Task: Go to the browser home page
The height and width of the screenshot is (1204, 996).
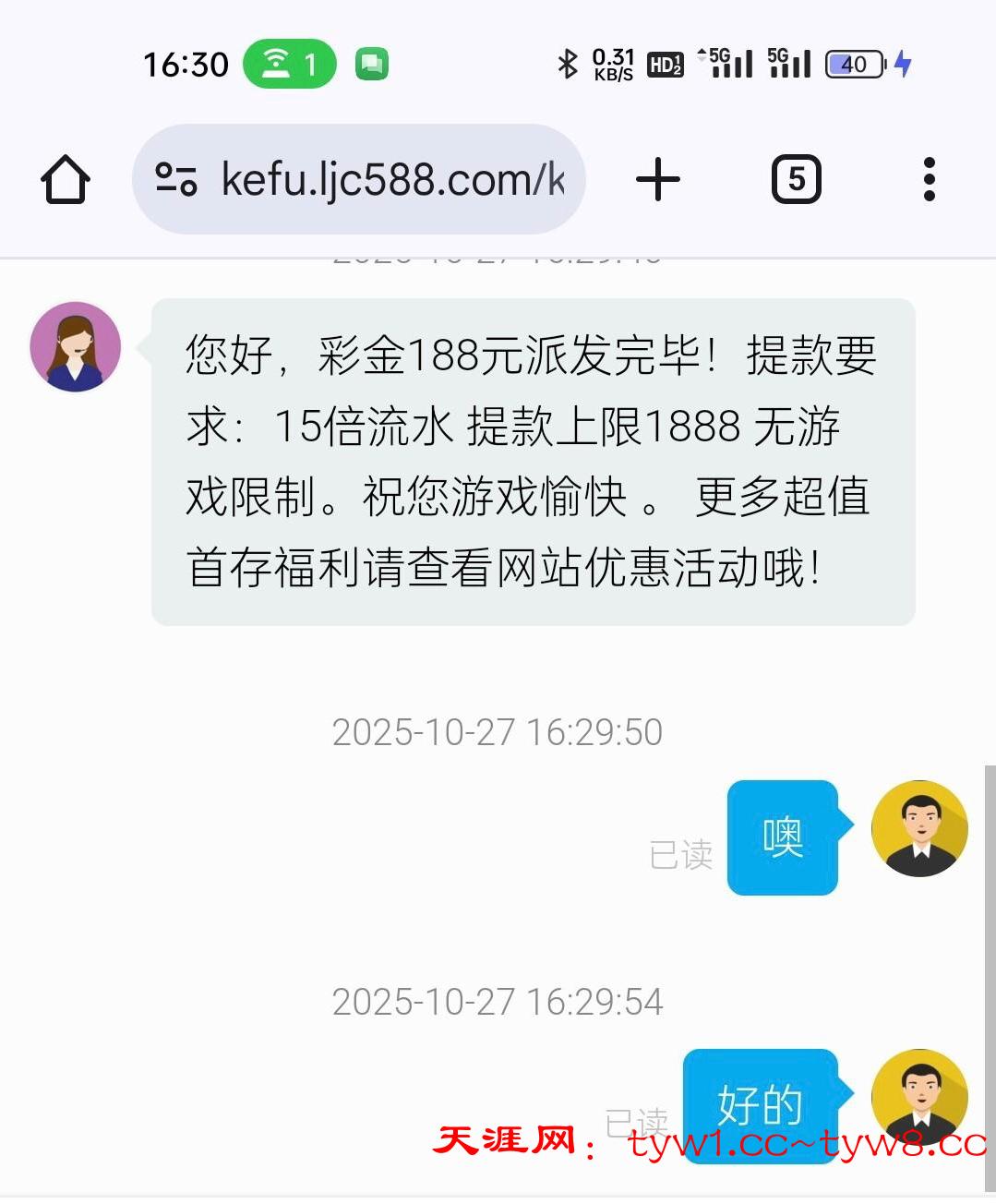Action: click(66, 179)
